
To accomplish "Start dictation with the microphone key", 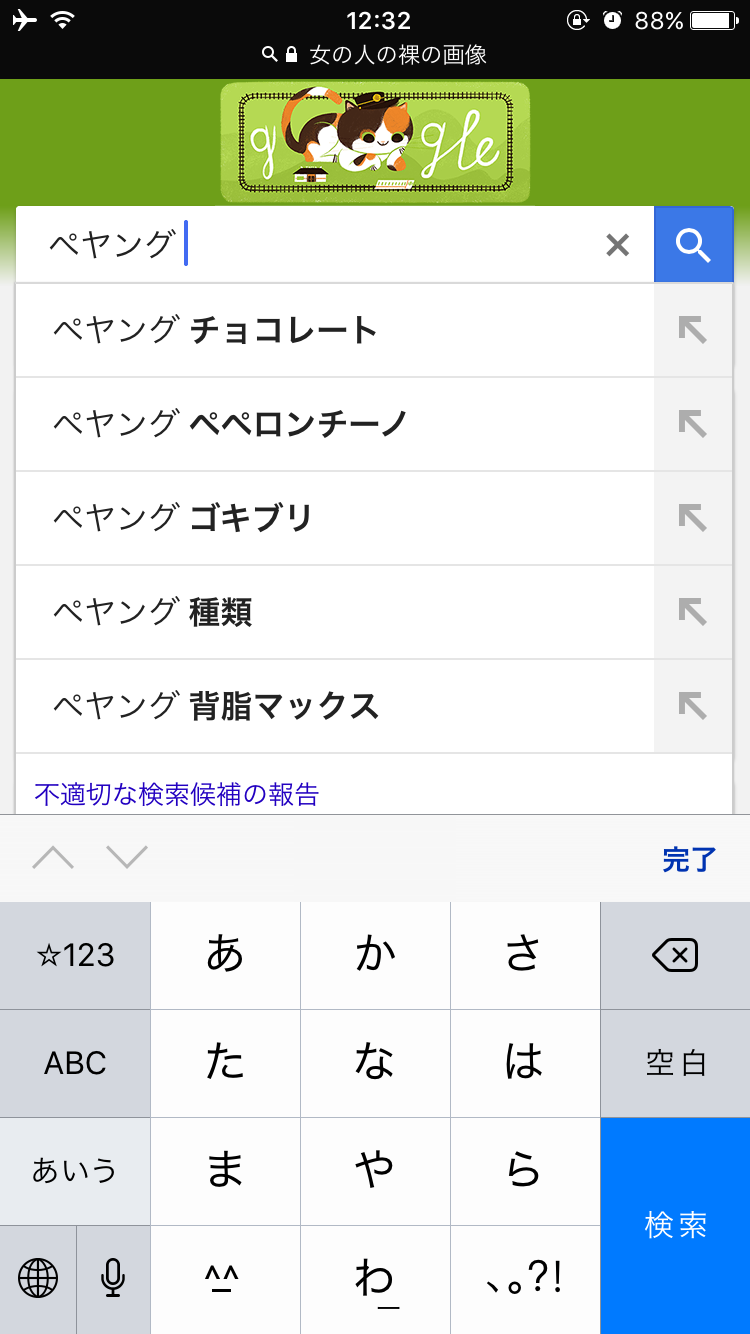I will [x=113, y=1279].
